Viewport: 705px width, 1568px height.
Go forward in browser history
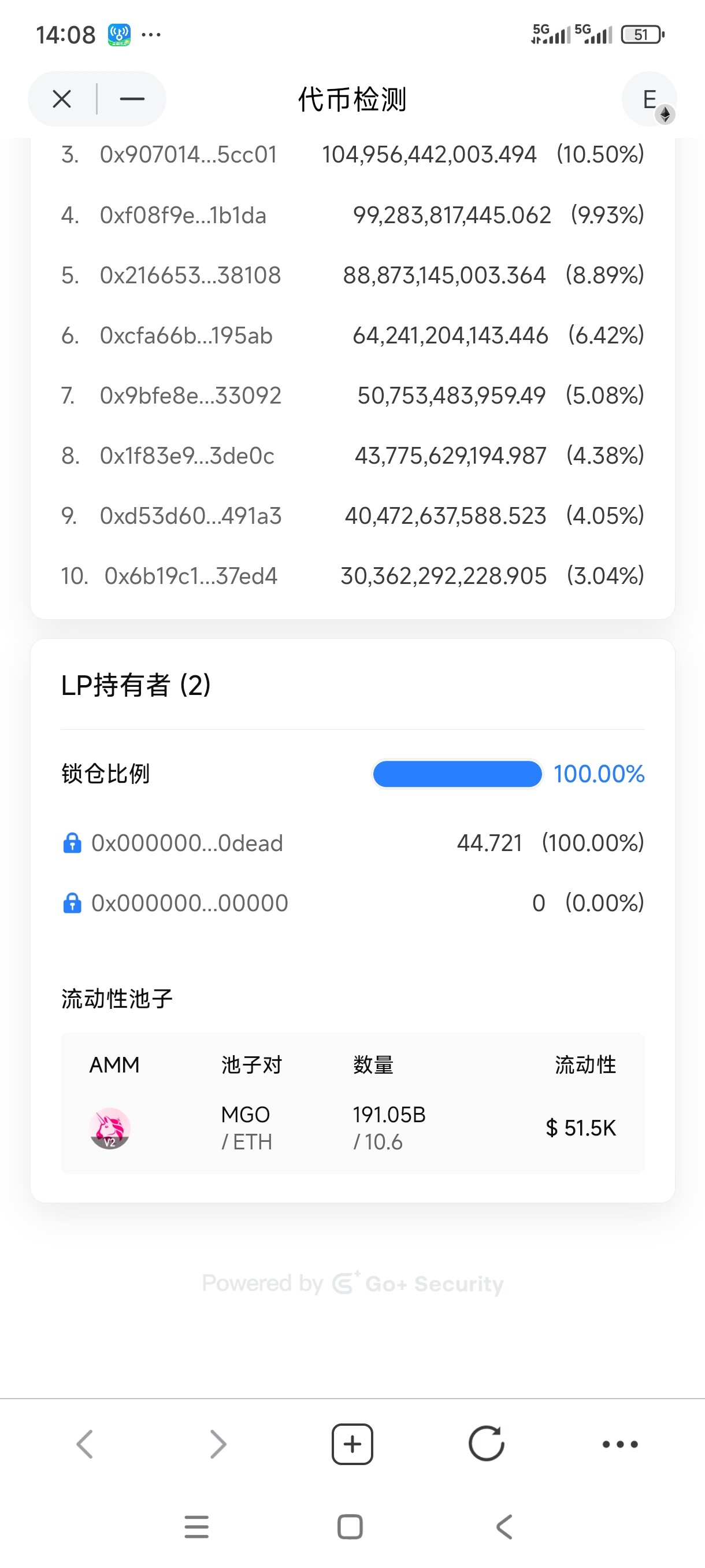[x=218, y=1444]
